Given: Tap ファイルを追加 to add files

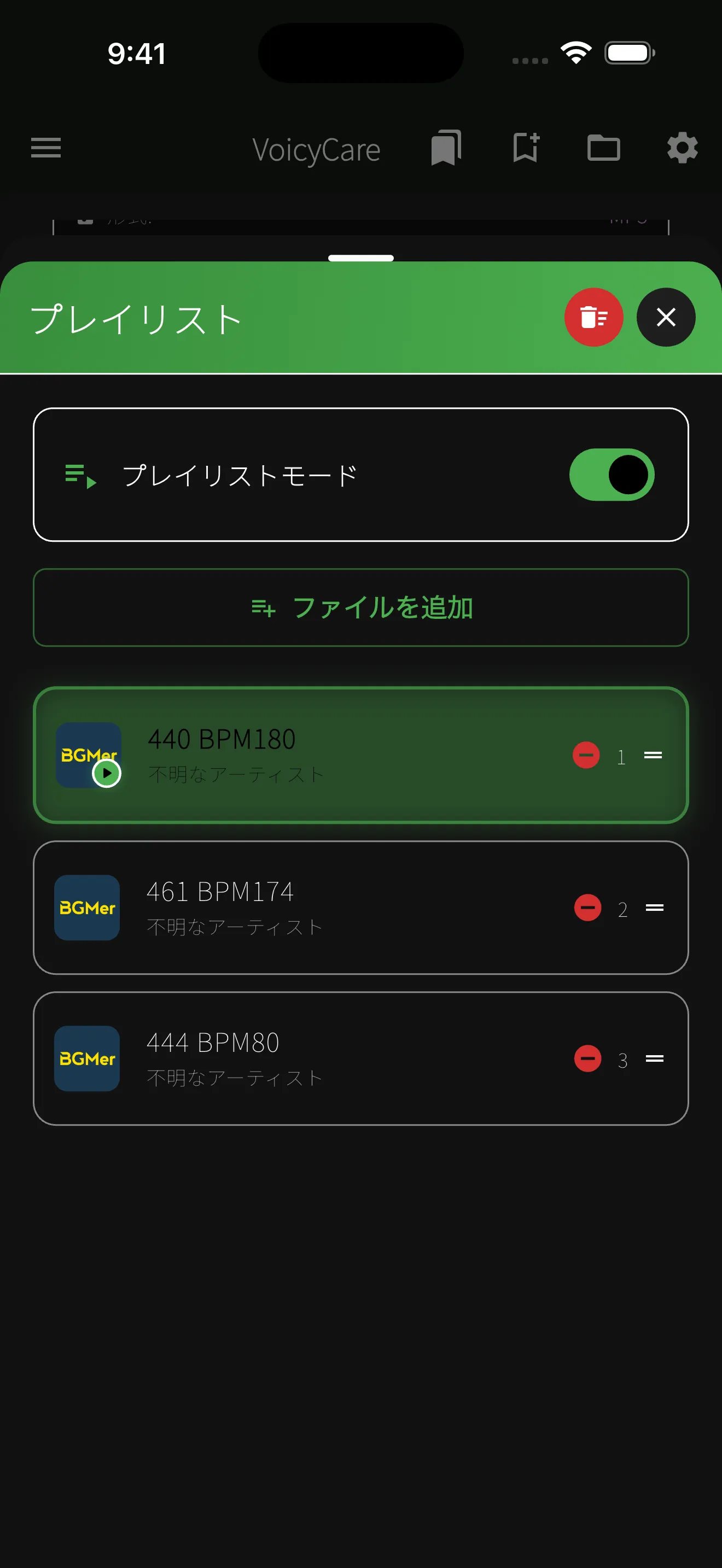Looking at the screenshot, I should coord(360,607).
